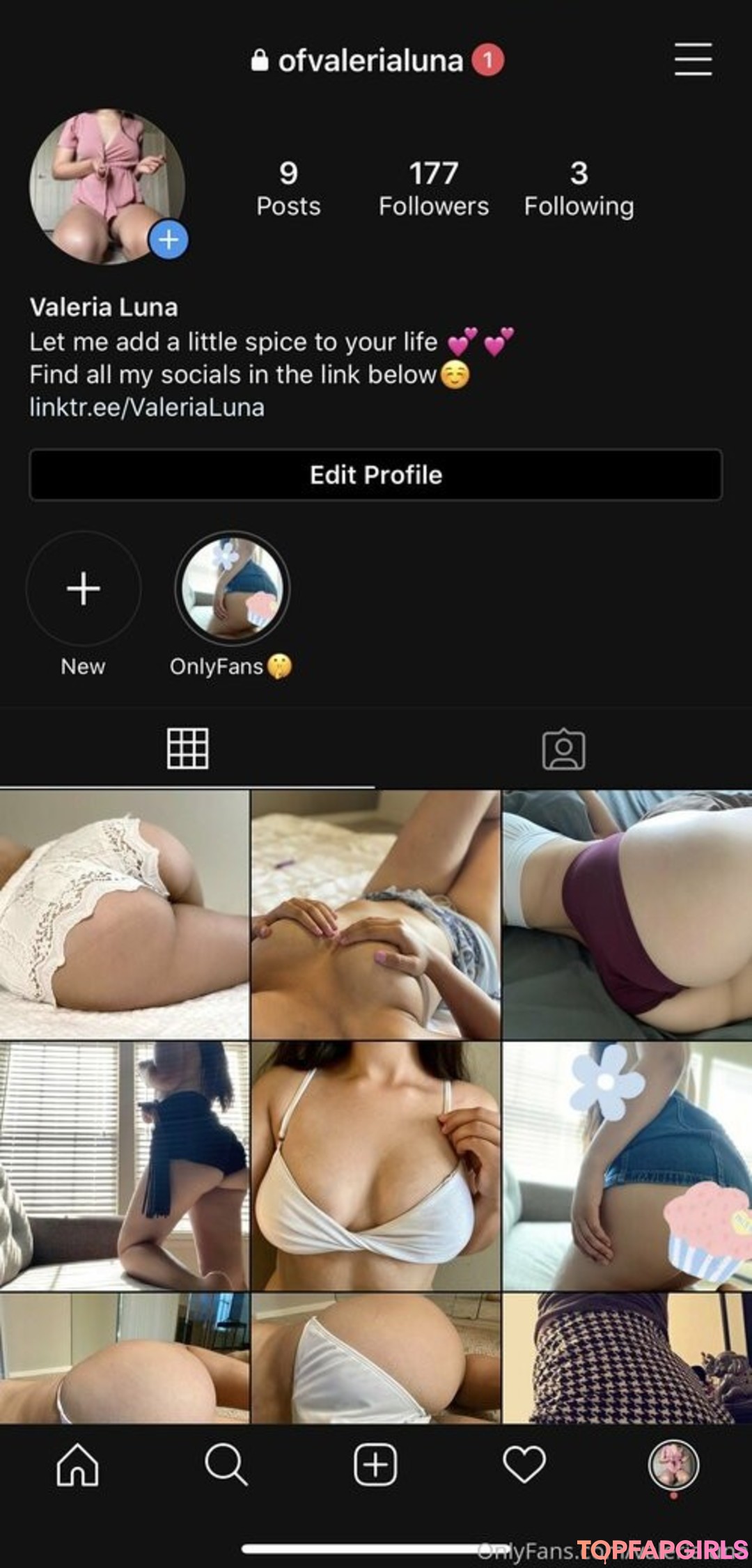Viewport: 752px width, 1568px height.
Task: Switch to the tagged photos tab
Action: [x=564, y=751]
